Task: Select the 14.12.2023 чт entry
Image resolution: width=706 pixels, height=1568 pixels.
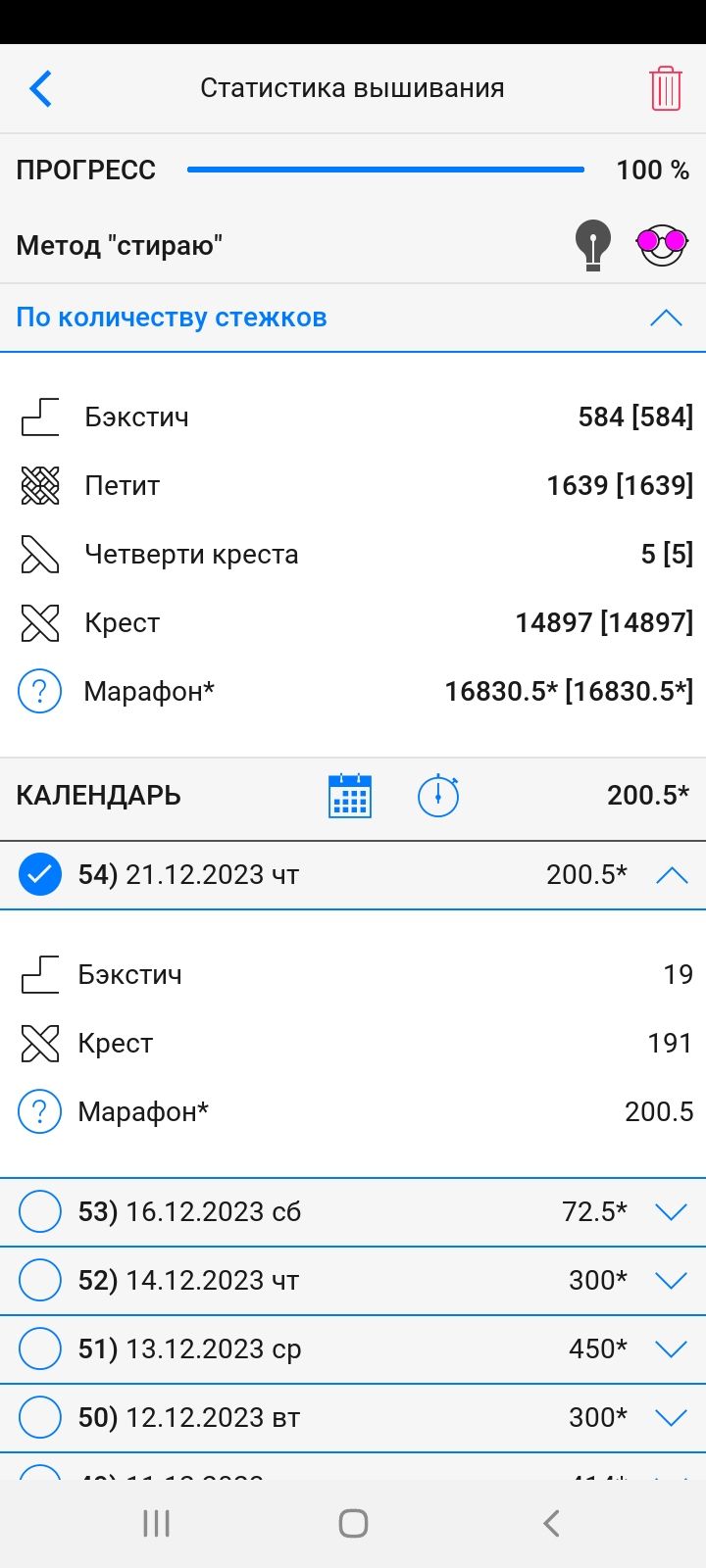Action: point(40,1281)
